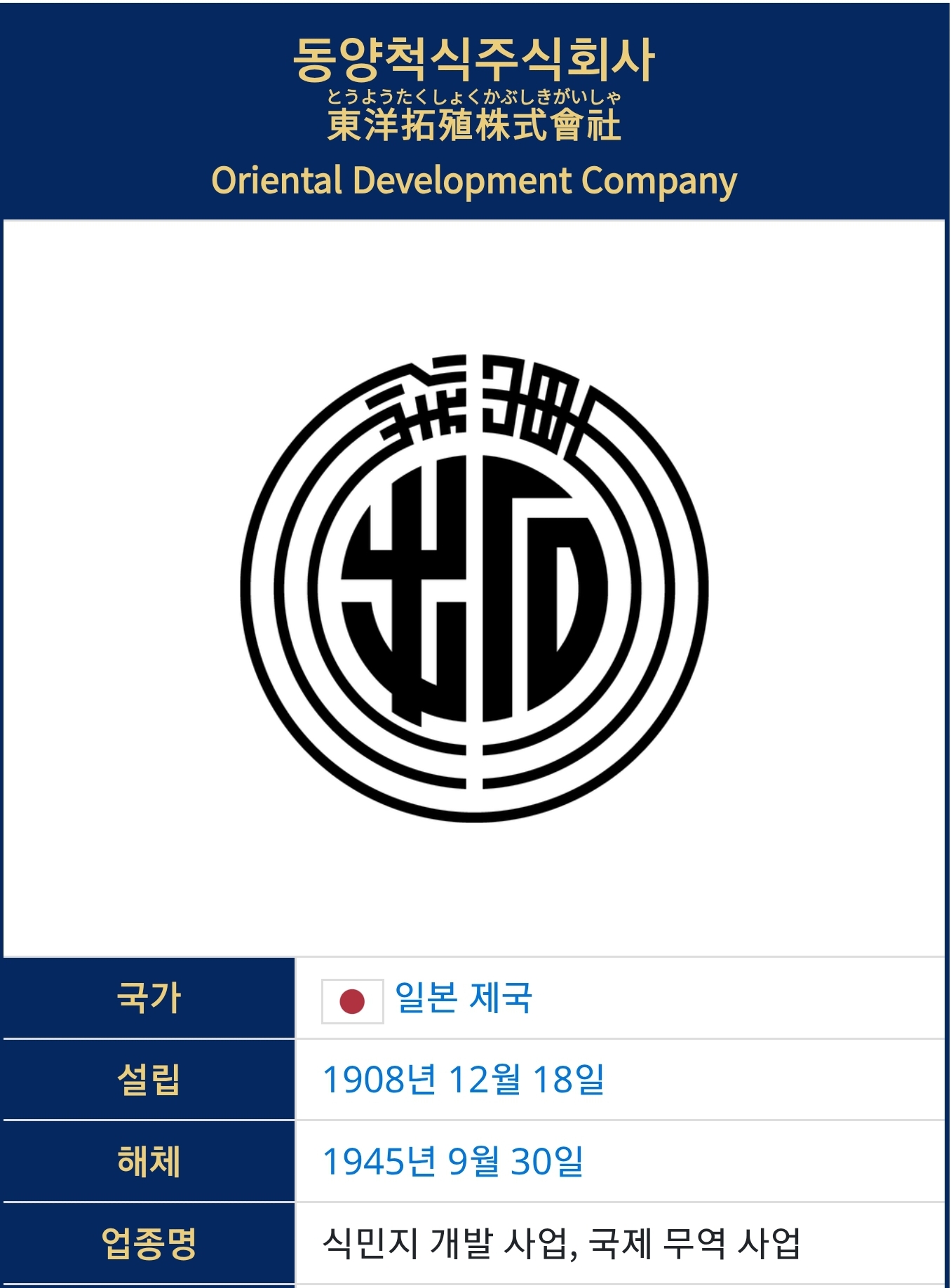The height and width of the screenshot is (1288, 951).
Task: Follow the 9월 30일 date link
Action: (x=515, y=1162)
